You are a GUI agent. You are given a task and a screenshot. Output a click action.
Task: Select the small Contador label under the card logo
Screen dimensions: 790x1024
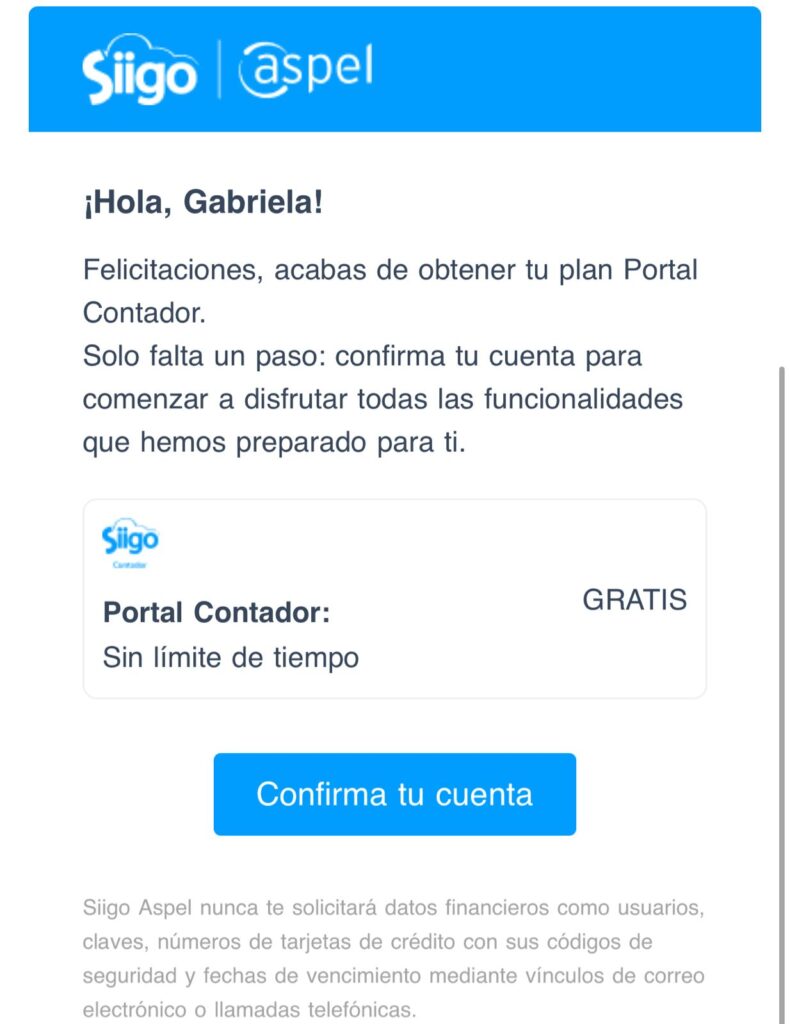(x=129, y=563)
